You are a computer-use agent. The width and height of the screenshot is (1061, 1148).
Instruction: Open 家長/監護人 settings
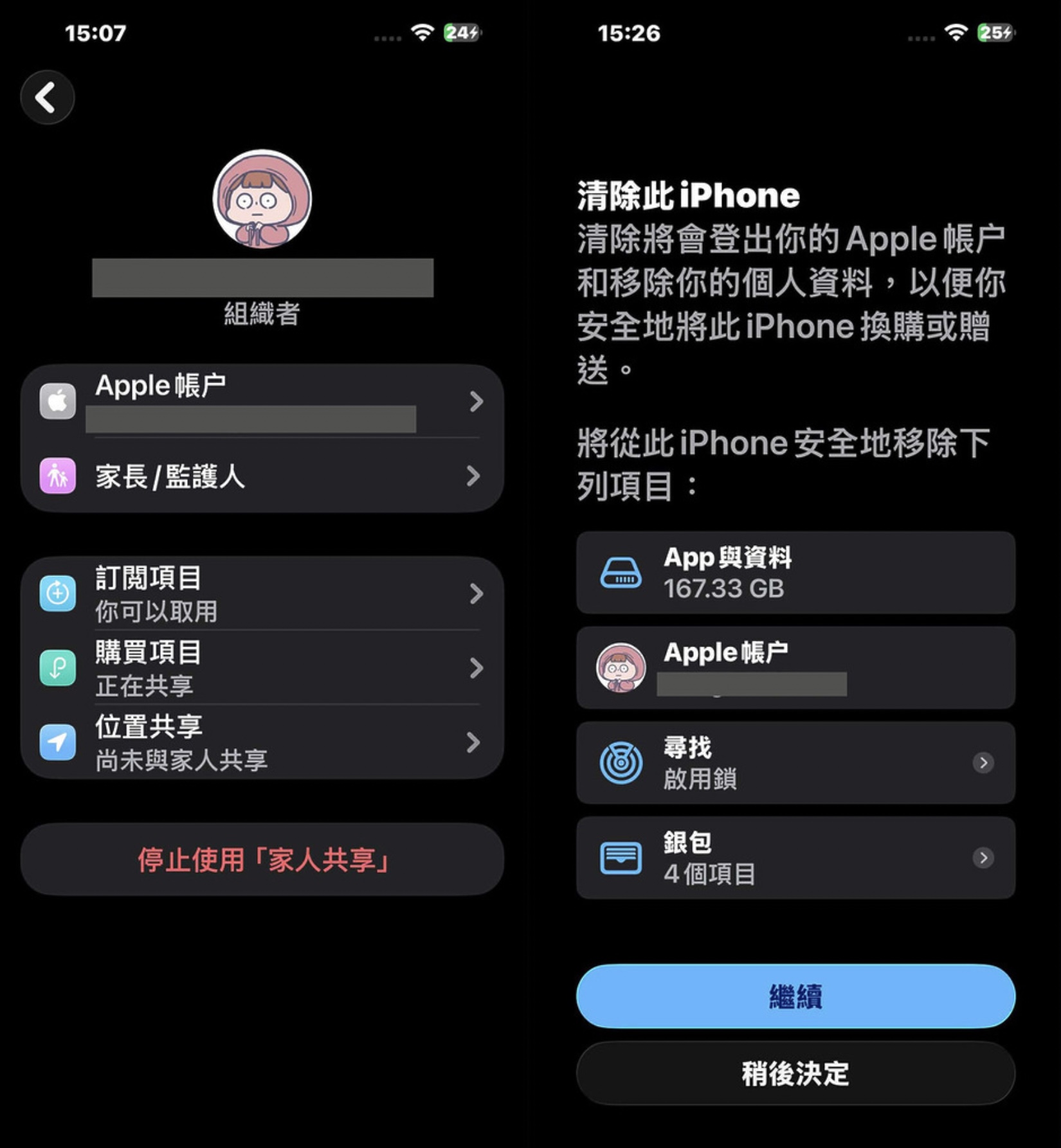pos(262,476)
